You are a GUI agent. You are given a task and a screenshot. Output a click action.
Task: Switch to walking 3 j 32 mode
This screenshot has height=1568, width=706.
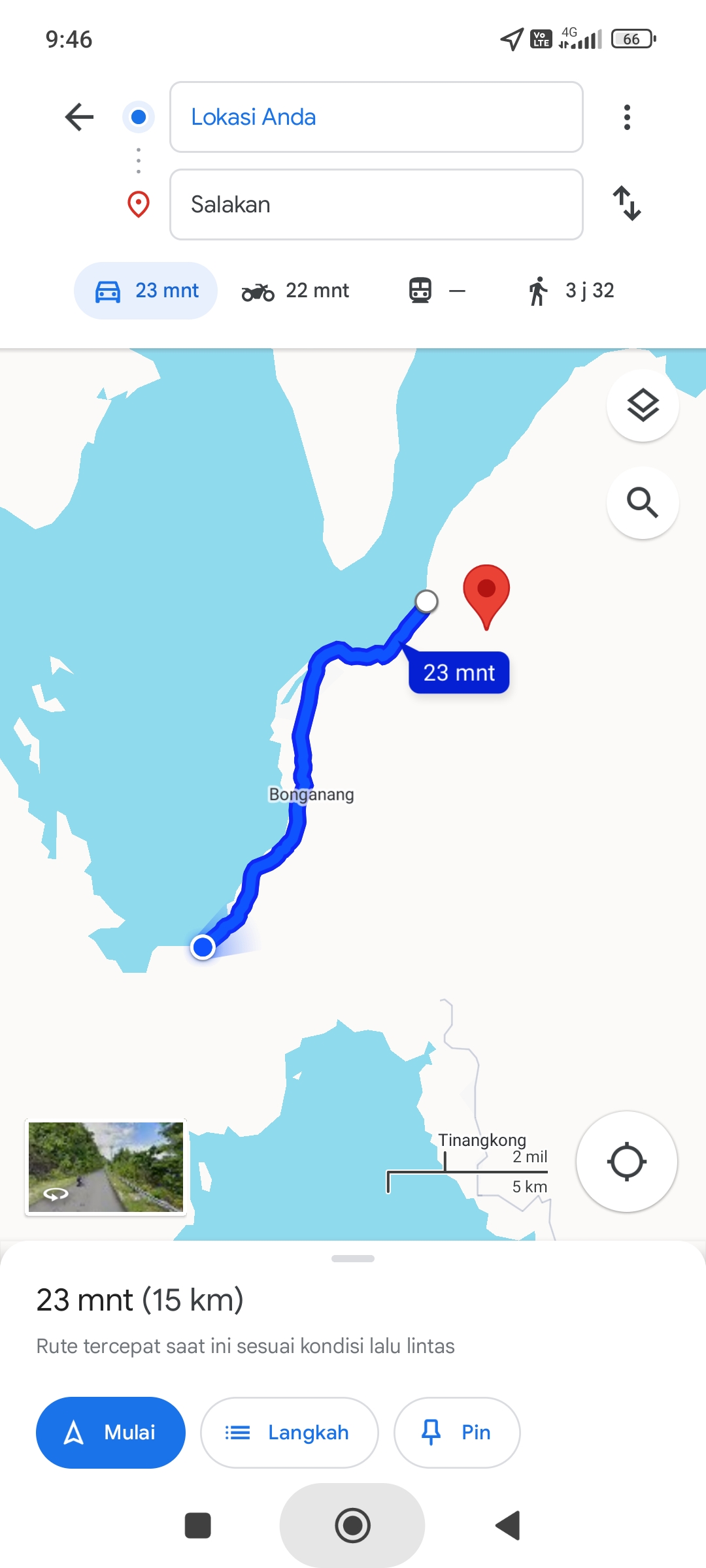[x=571, y=291]
